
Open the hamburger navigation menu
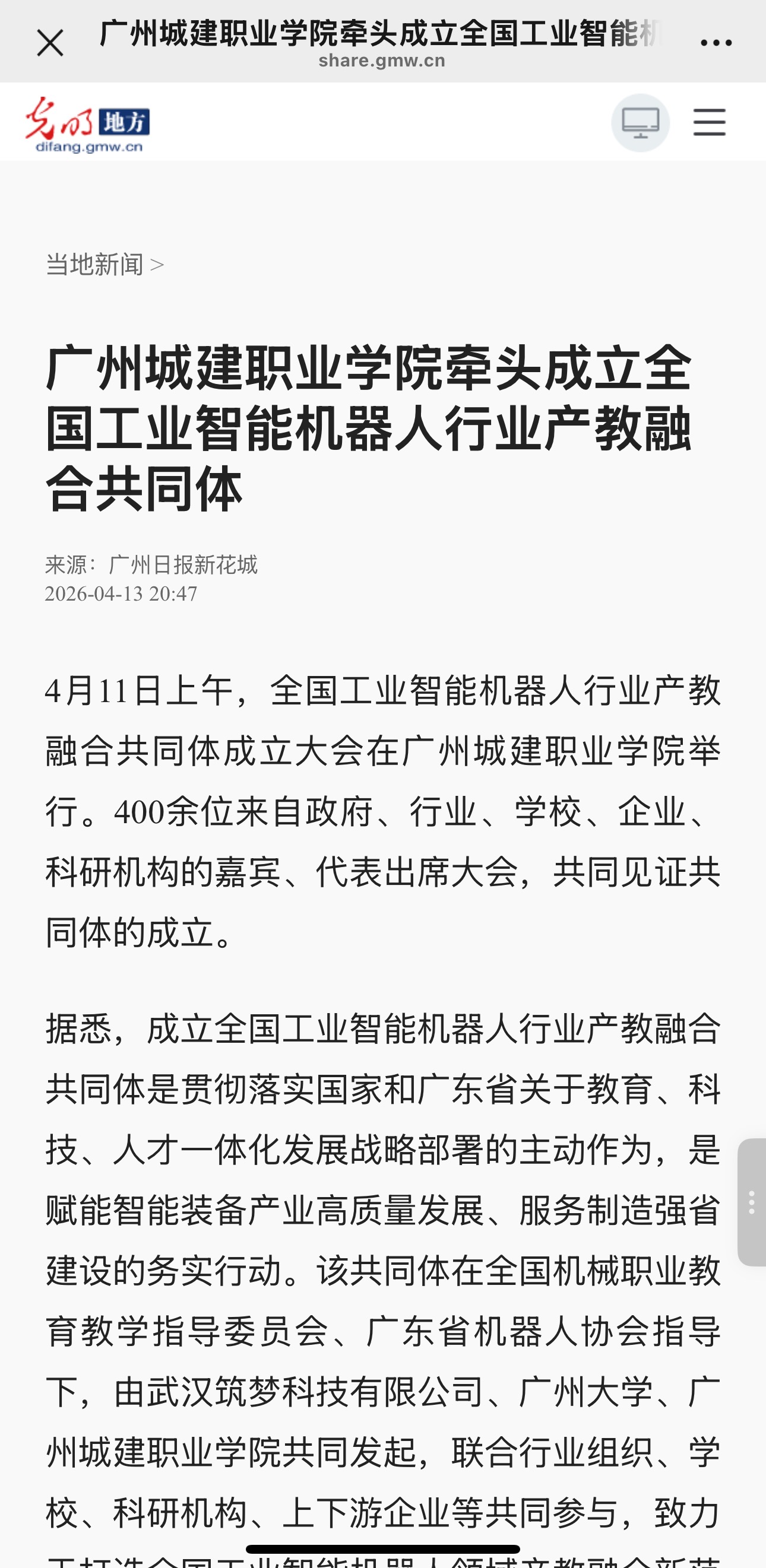(710, 122)
